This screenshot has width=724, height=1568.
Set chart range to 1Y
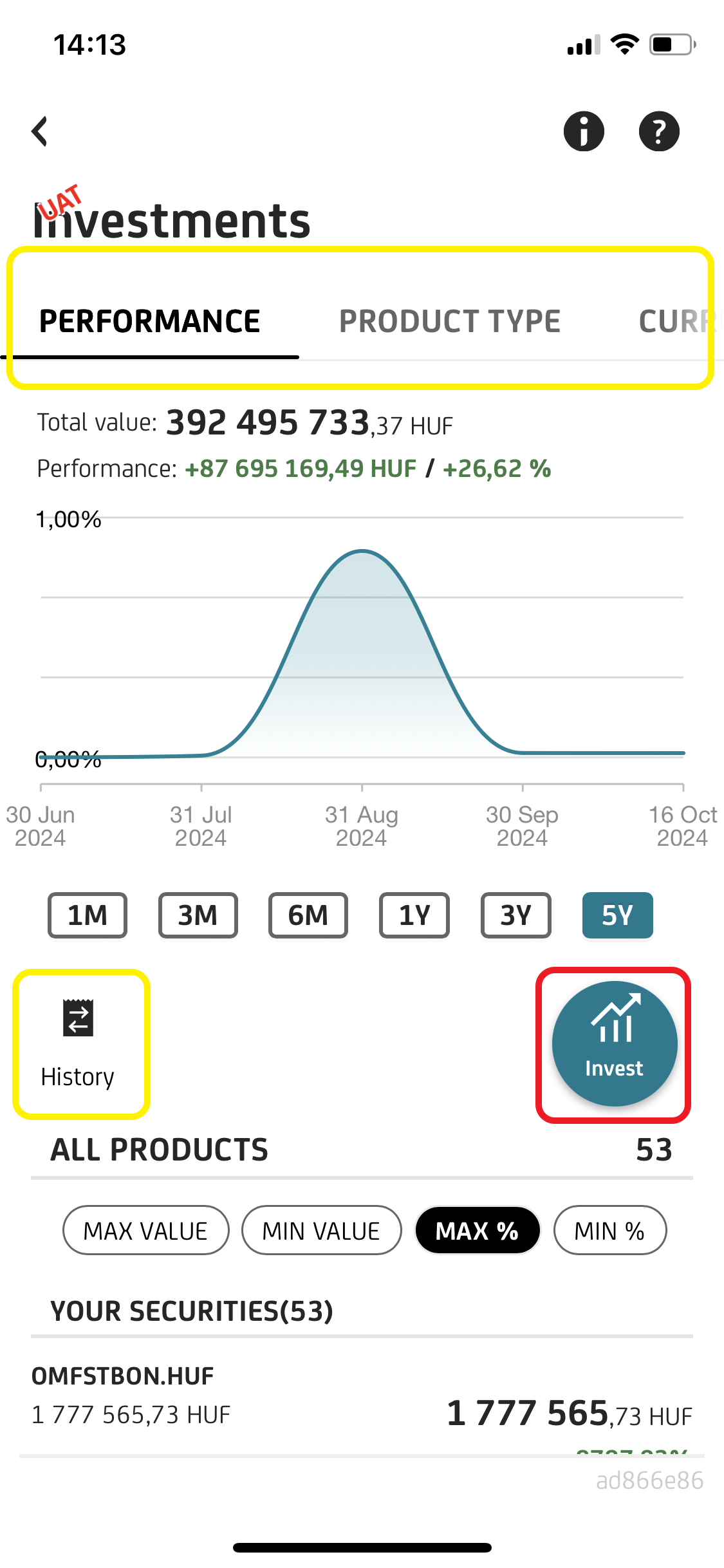coord(414,915)
